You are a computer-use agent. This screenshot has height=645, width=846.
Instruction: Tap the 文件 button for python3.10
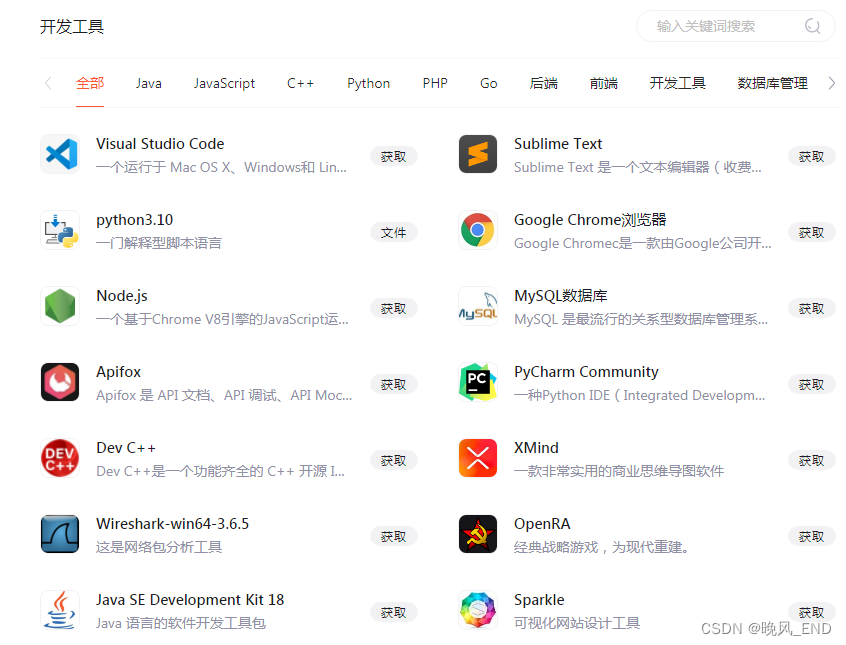[x=393, y=233]
